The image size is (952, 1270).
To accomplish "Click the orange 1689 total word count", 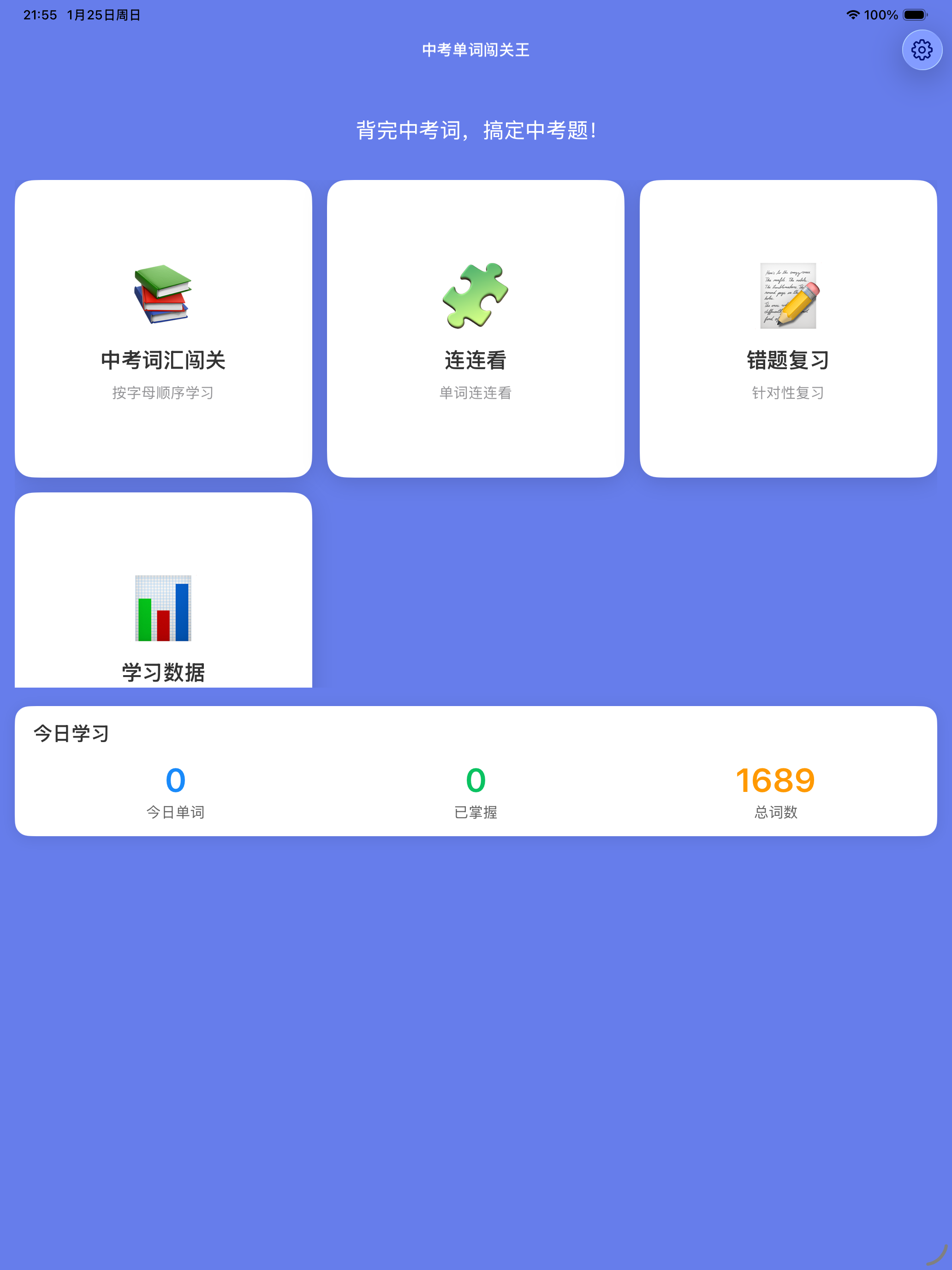I will 776,780.
